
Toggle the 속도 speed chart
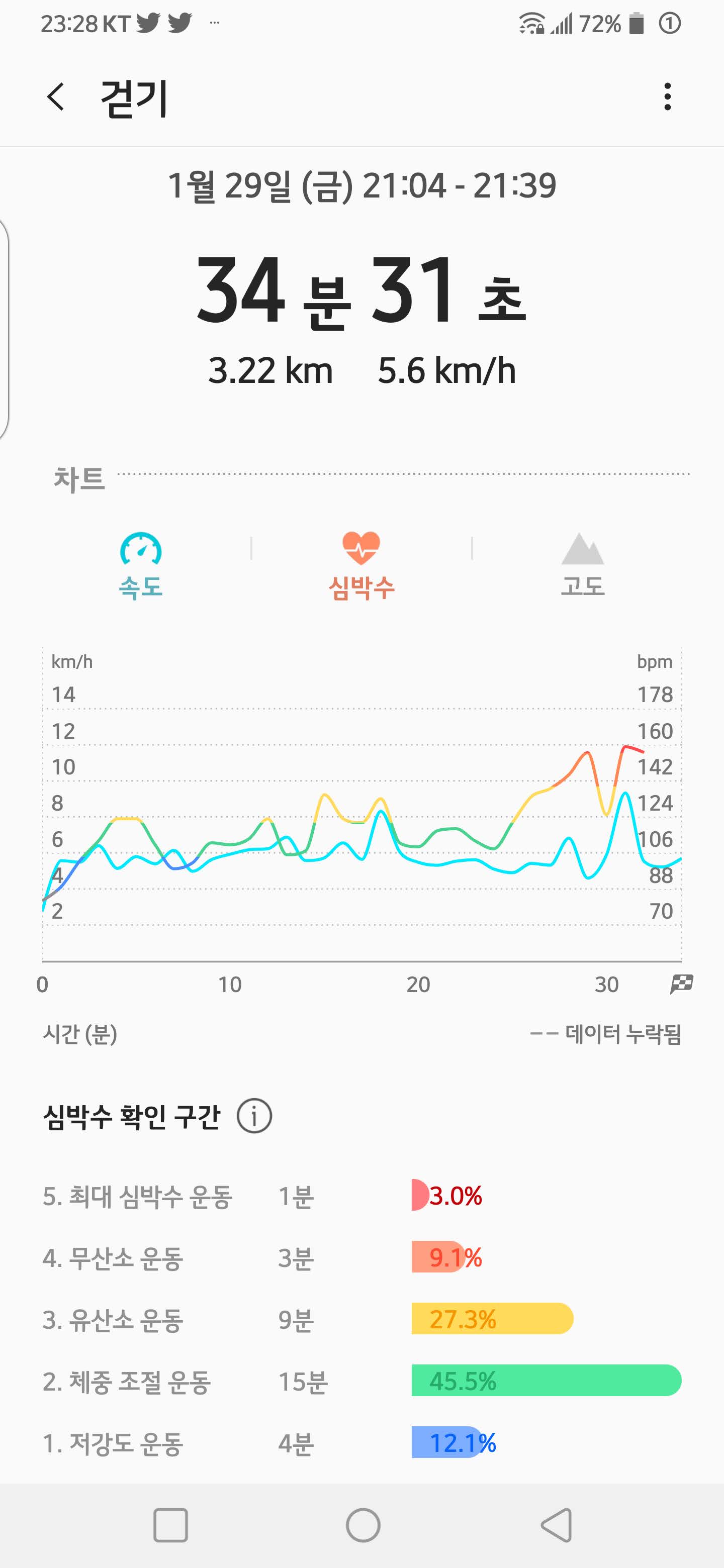pos(141,566)
